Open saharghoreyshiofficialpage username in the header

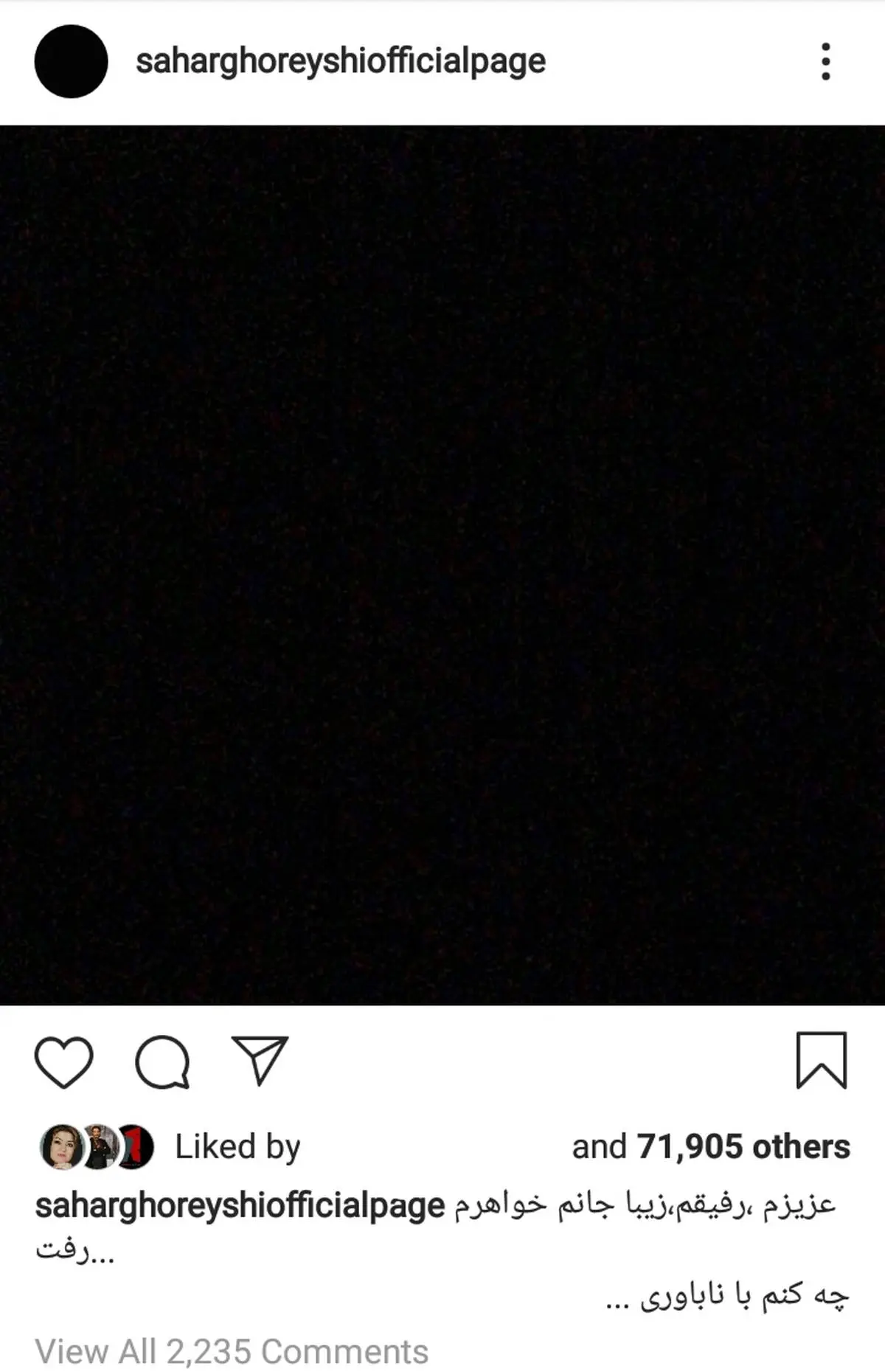340,61
